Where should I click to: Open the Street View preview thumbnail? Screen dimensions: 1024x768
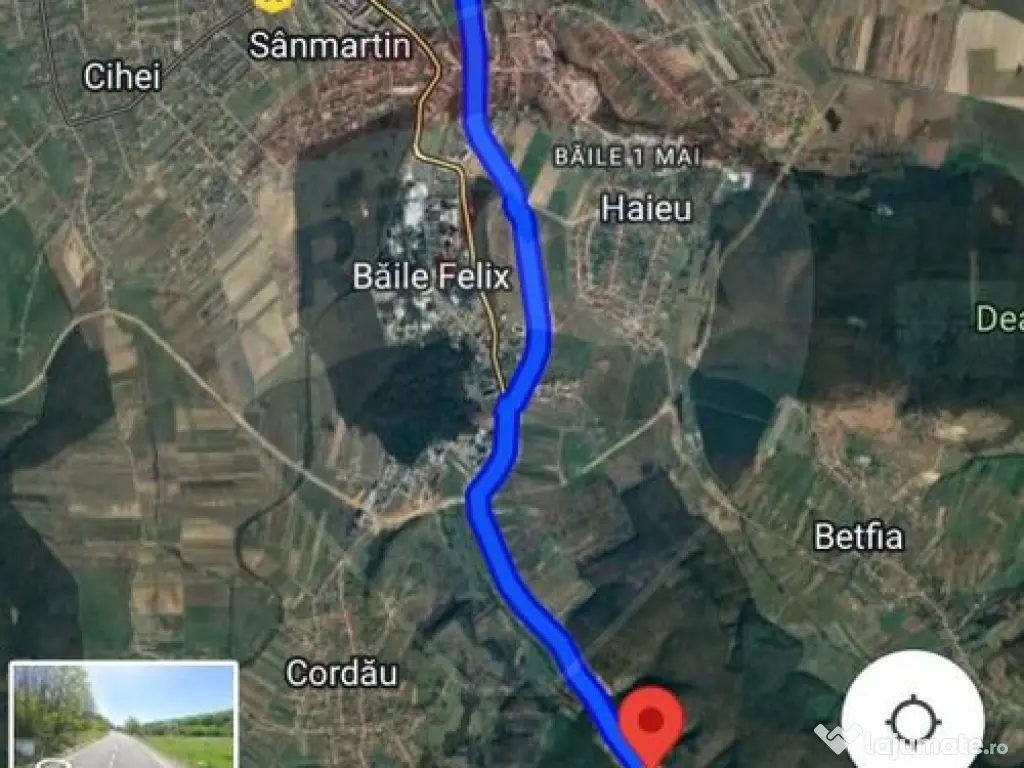pyautogui.click(x=123, y=714)
